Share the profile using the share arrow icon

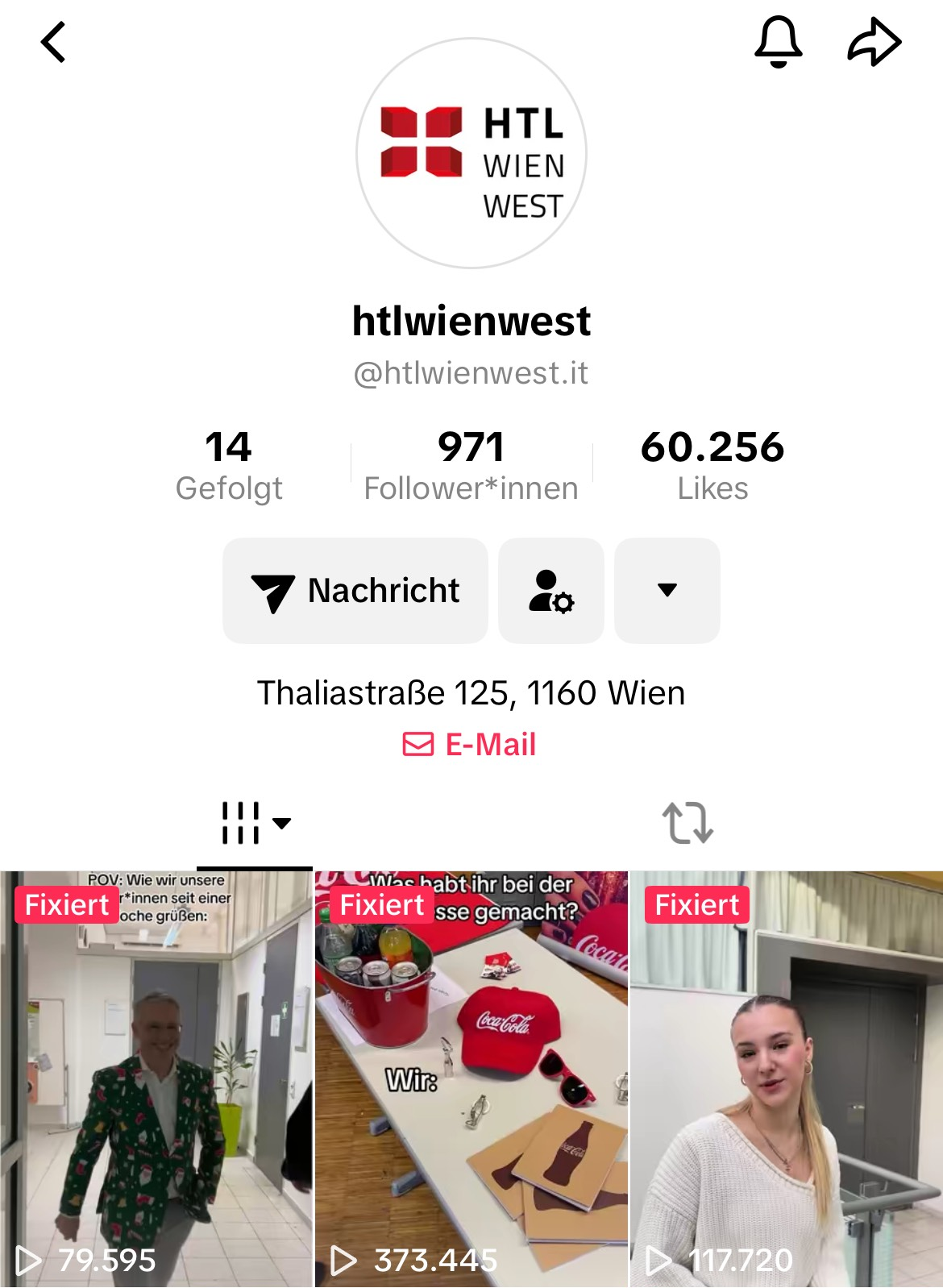[x=875, y=41]
